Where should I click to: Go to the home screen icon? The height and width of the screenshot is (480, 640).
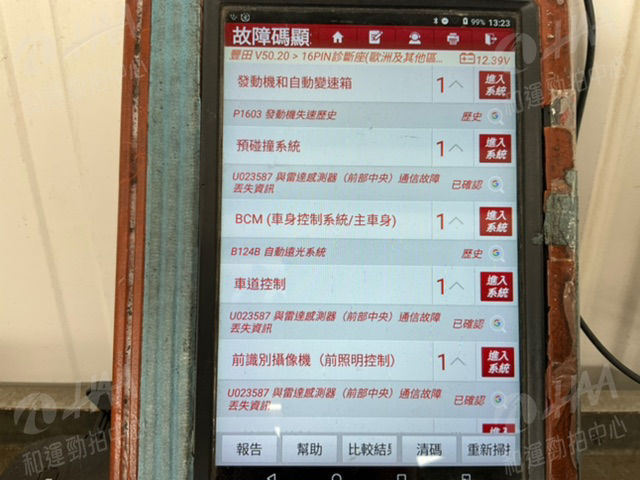tap(338, 37)
